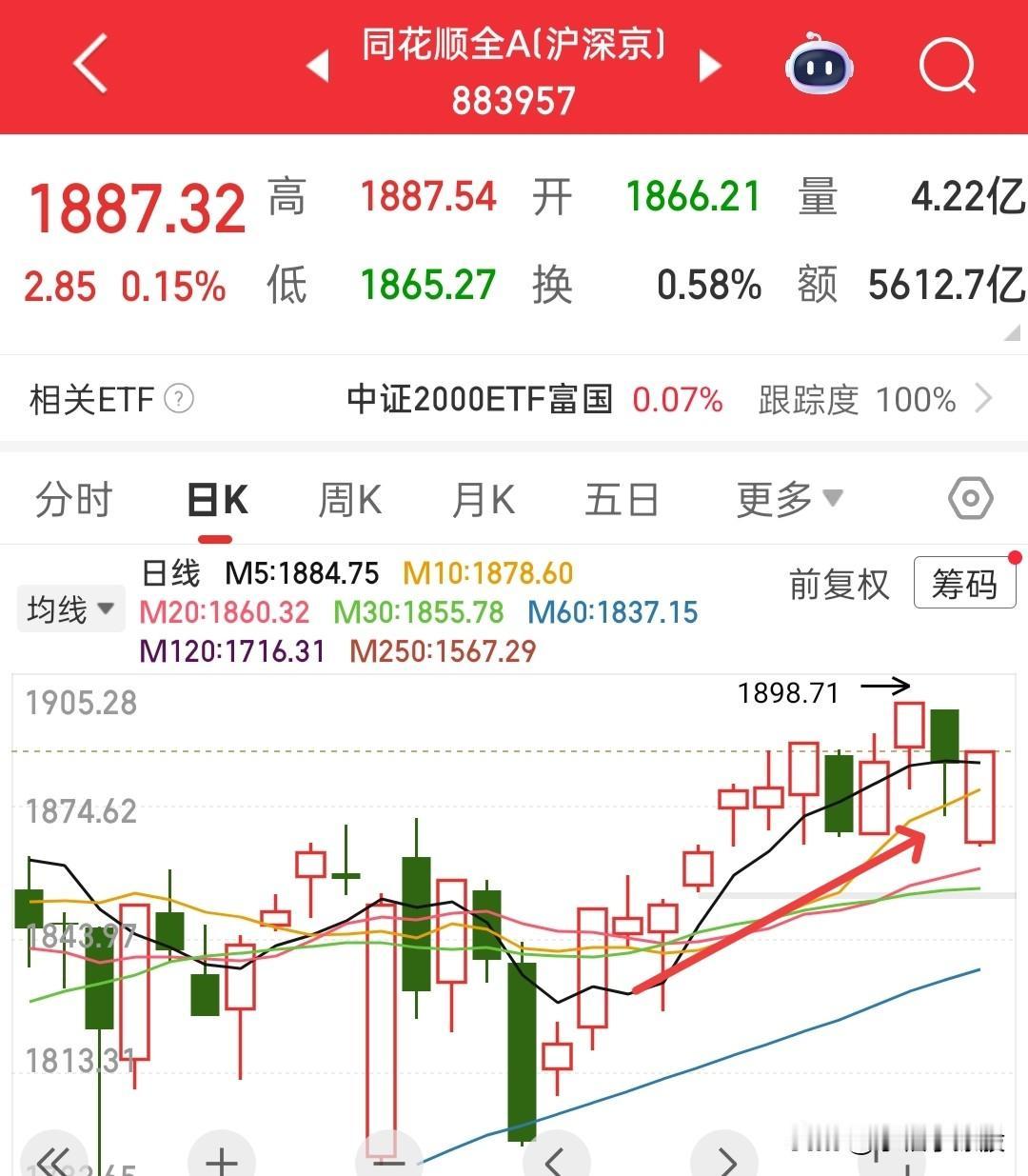Screen dimensions: 1028x1176
Task: Toggle 筹码 (chip distribution) overlay
Action: (x=964, y=583)
